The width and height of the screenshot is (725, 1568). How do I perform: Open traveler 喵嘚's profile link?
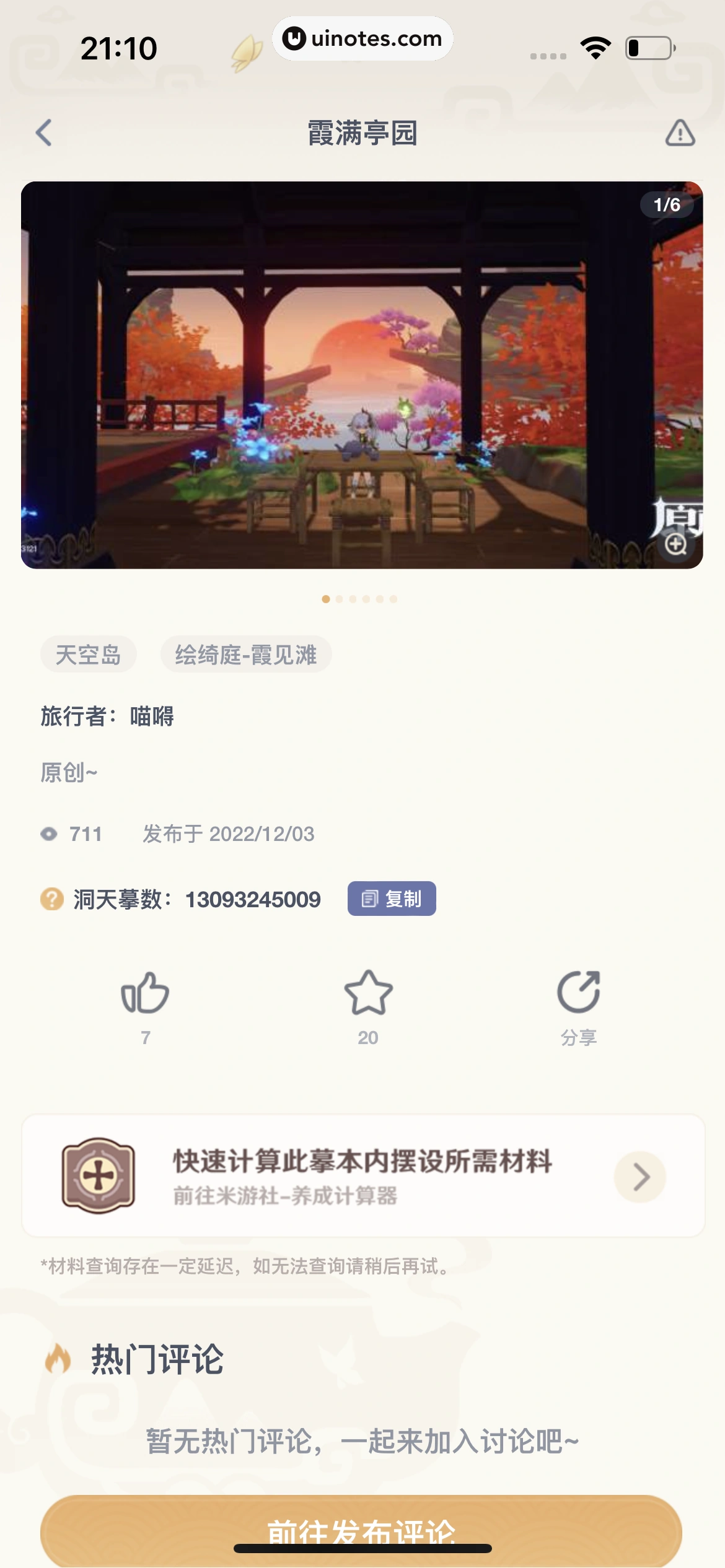154,715
